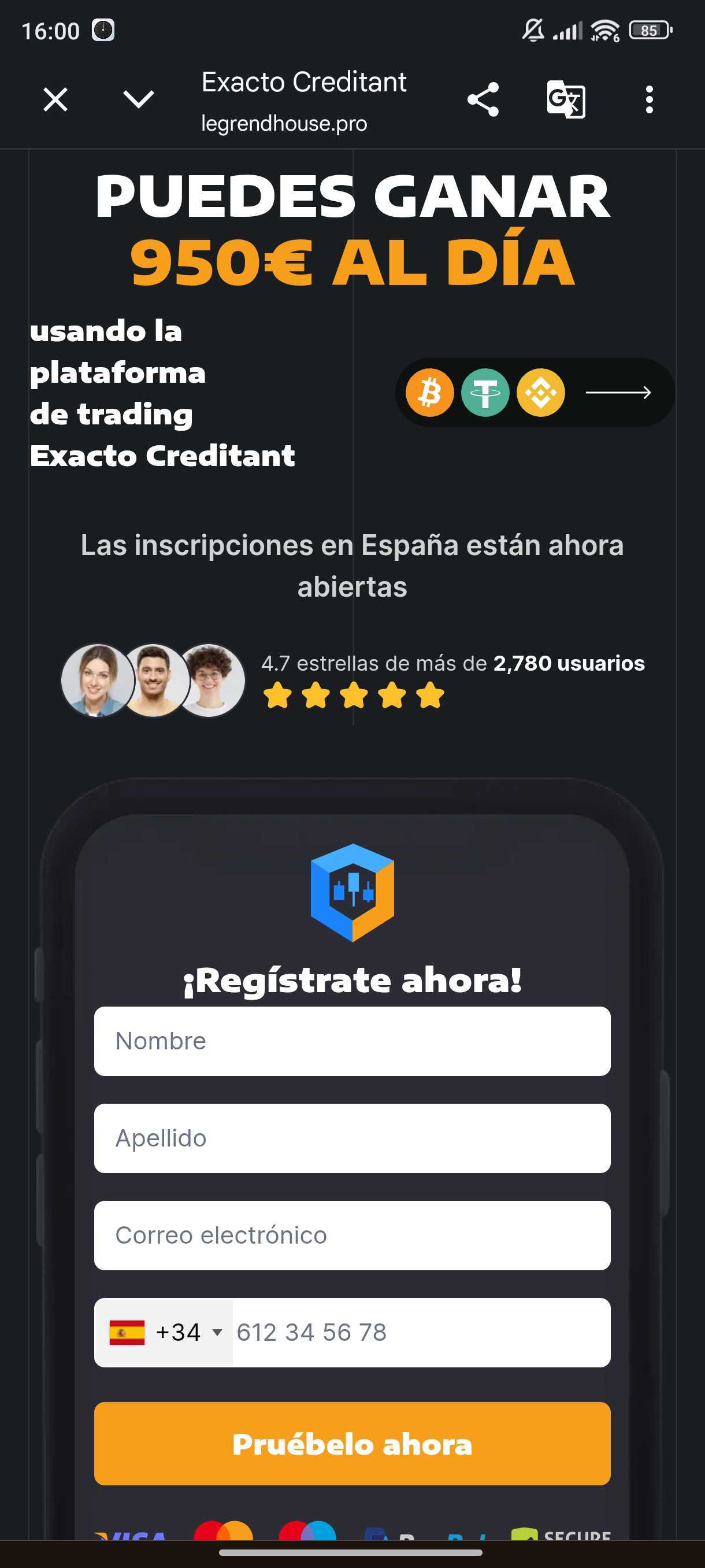Share this page link
The width and height of the screenshot is (705, 1568).
(x=483, y=99)
